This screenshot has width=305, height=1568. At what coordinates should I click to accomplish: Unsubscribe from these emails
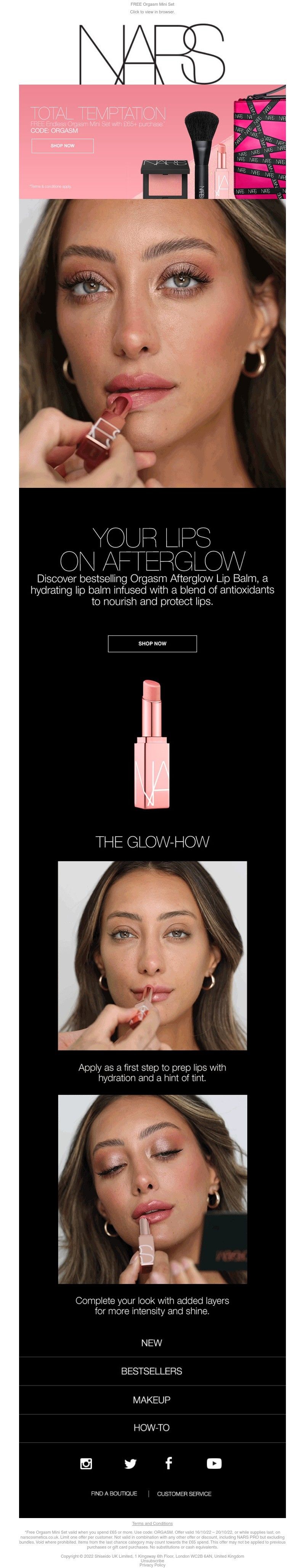152,1560
